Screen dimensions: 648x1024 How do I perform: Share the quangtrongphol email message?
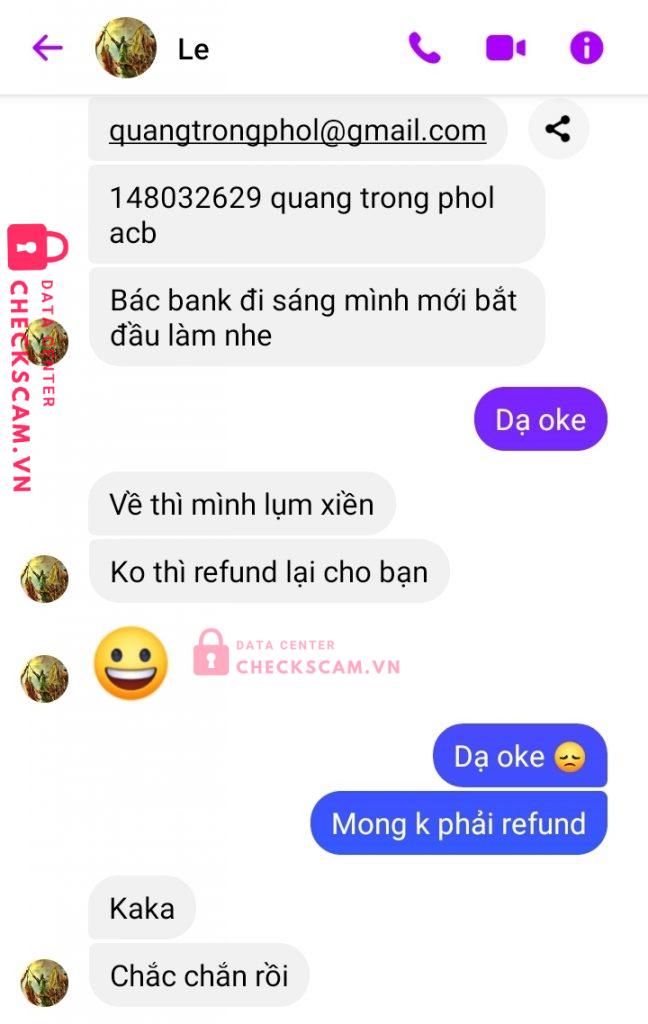558,129
